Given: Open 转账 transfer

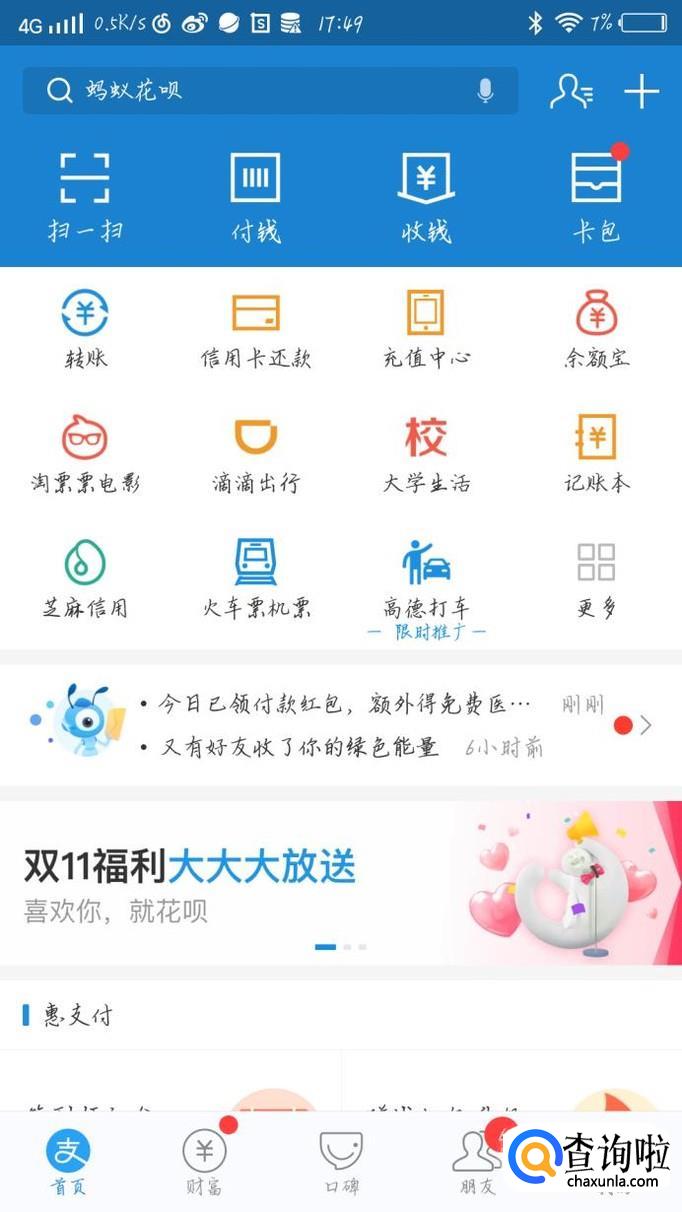Looking at the screenshot, I should (85, 328).
